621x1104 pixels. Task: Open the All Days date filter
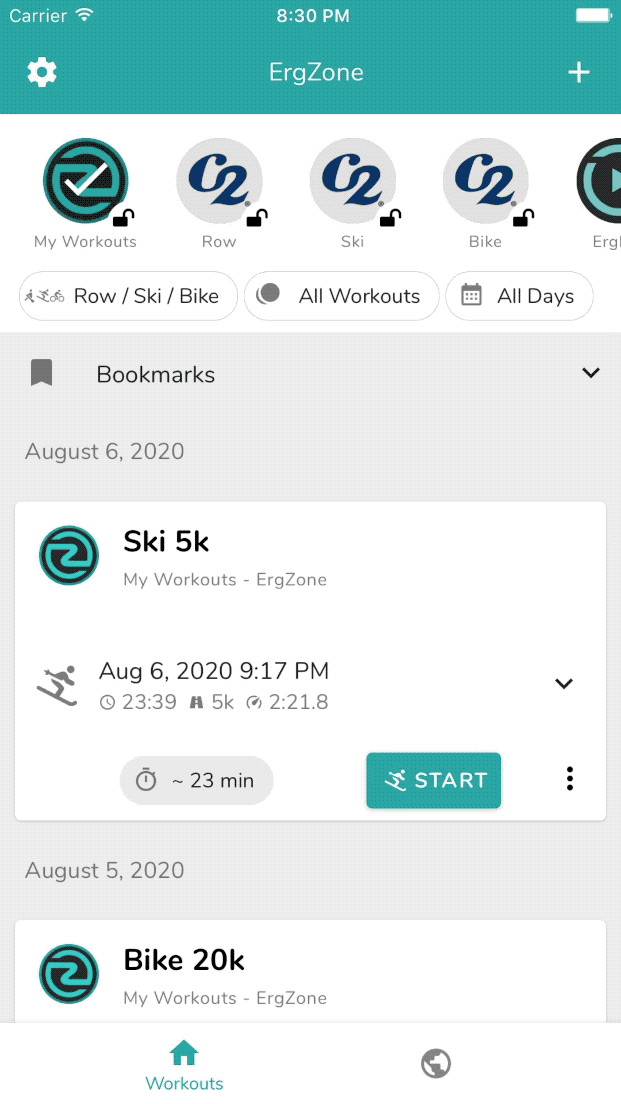click(520, 296)
